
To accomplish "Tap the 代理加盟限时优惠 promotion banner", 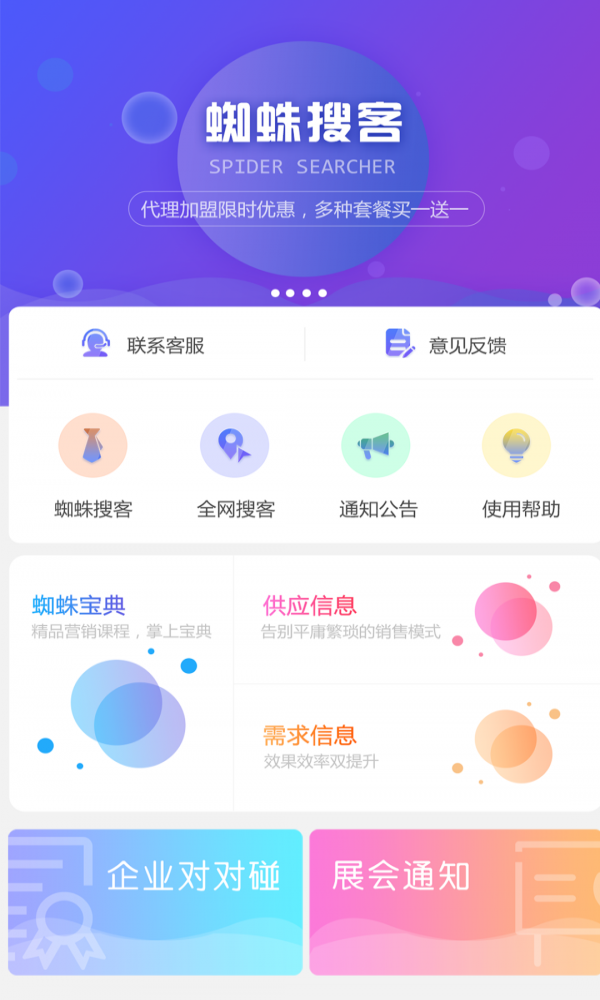I will 305,209.
